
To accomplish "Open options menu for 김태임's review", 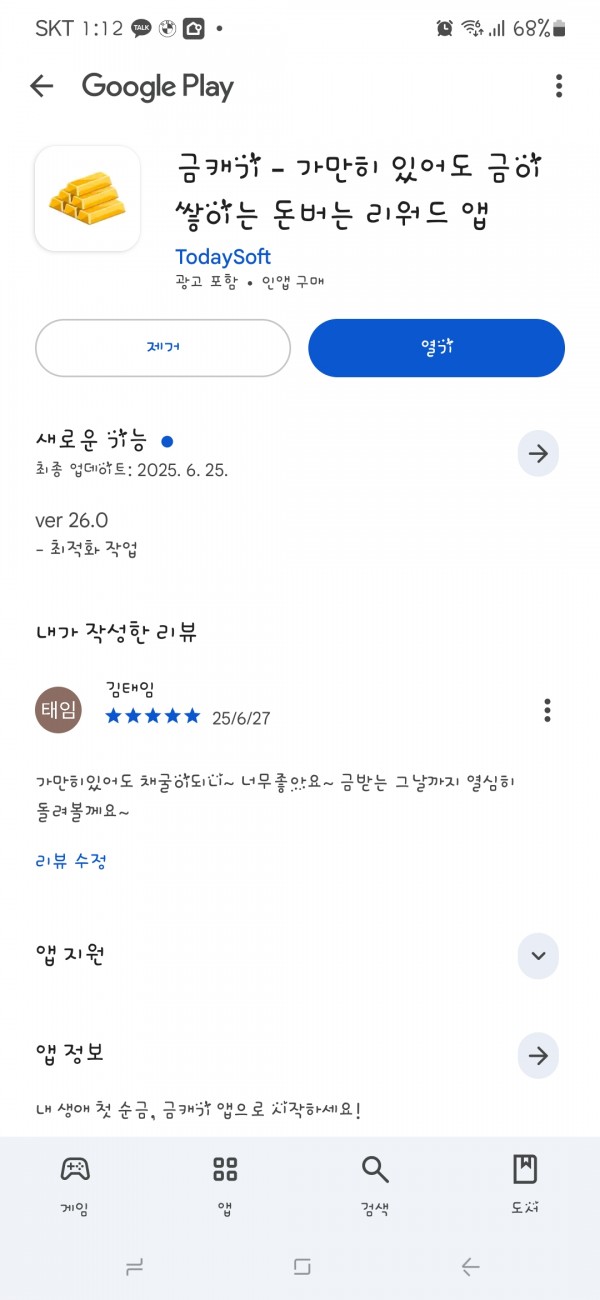I will 547,710.
